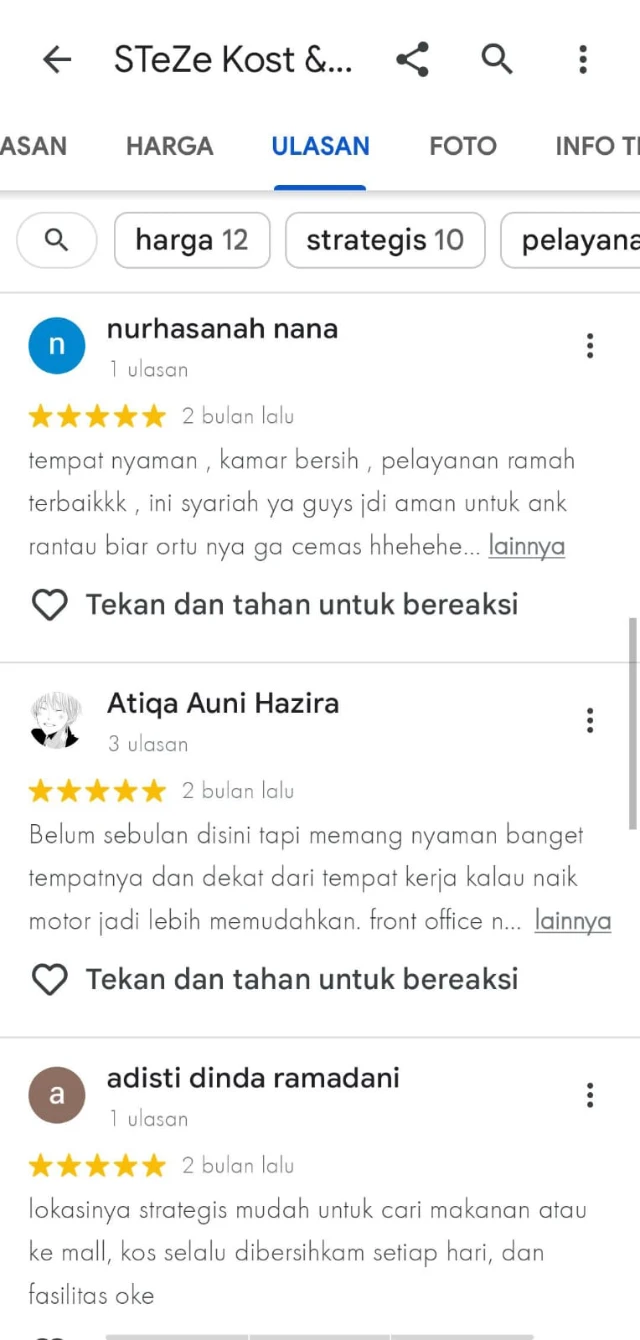This screenshot has width=640, height=1340.
Task: Search within reviews using the magnifier chip
Action: (57, 240)
